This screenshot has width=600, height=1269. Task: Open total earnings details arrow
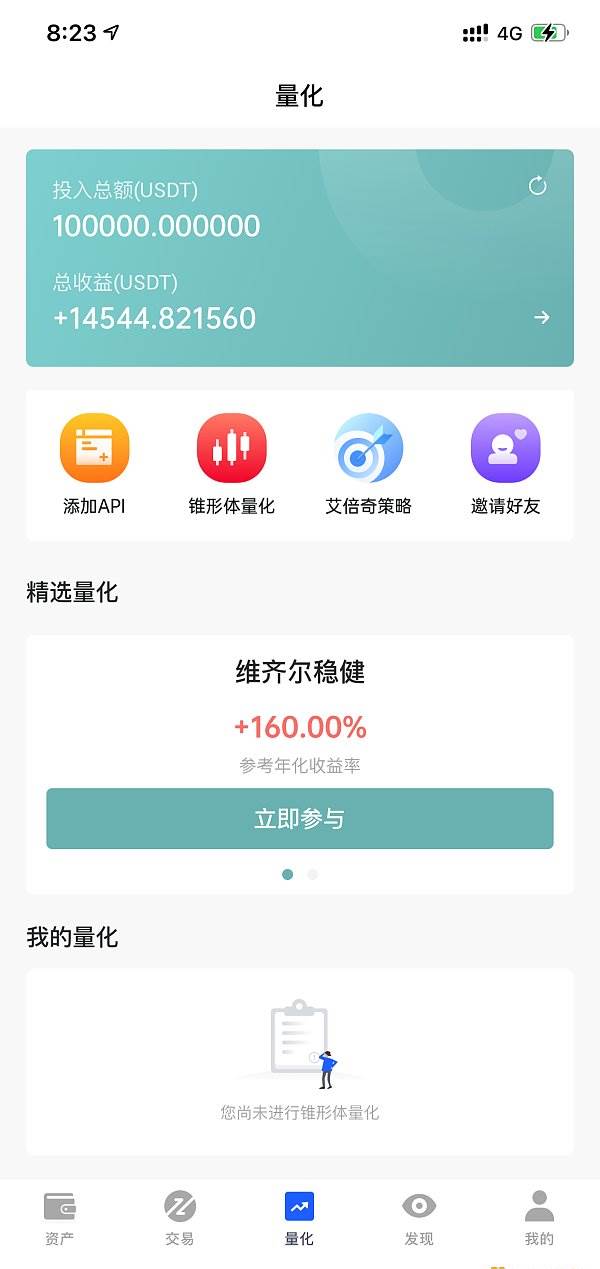pos(541,317)
